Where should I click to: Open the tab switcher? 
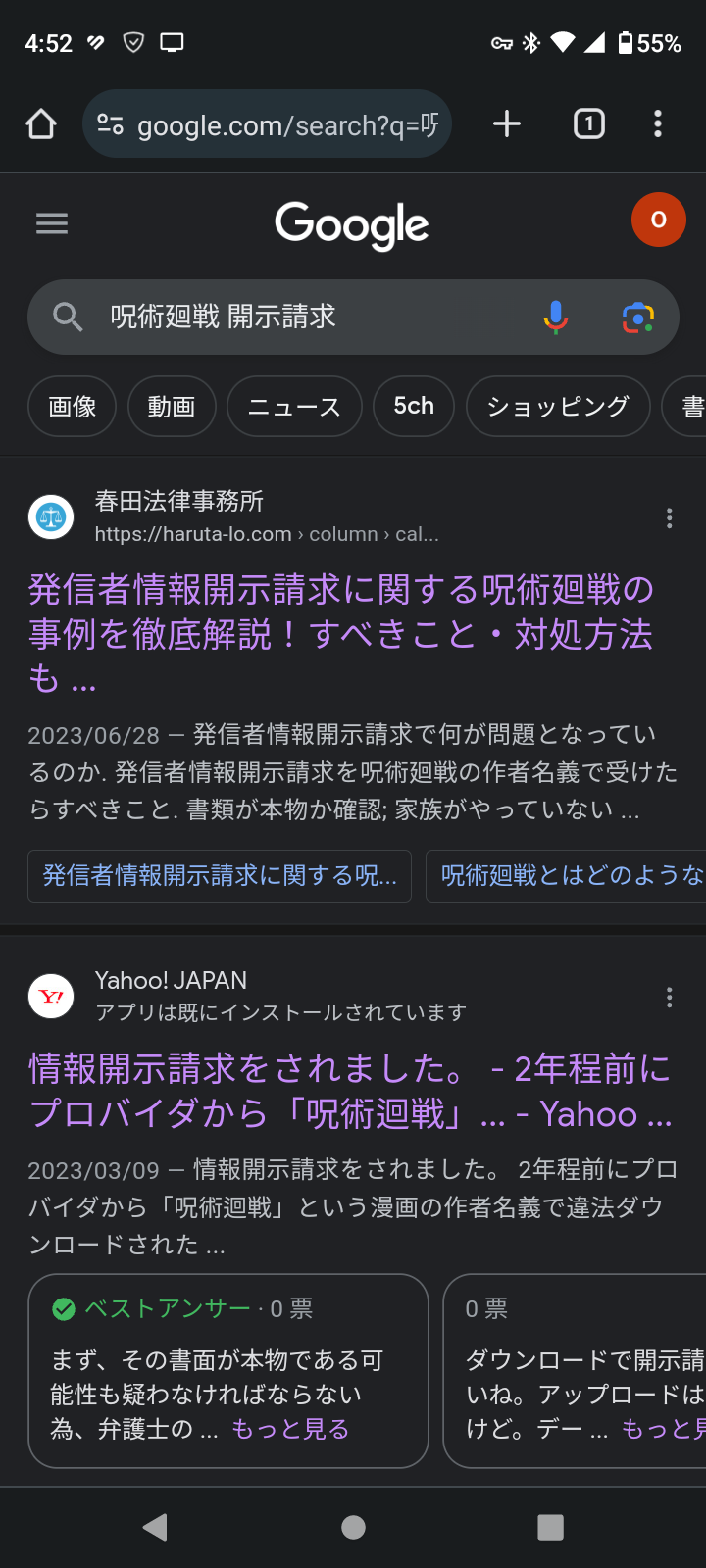pos(589,124)
